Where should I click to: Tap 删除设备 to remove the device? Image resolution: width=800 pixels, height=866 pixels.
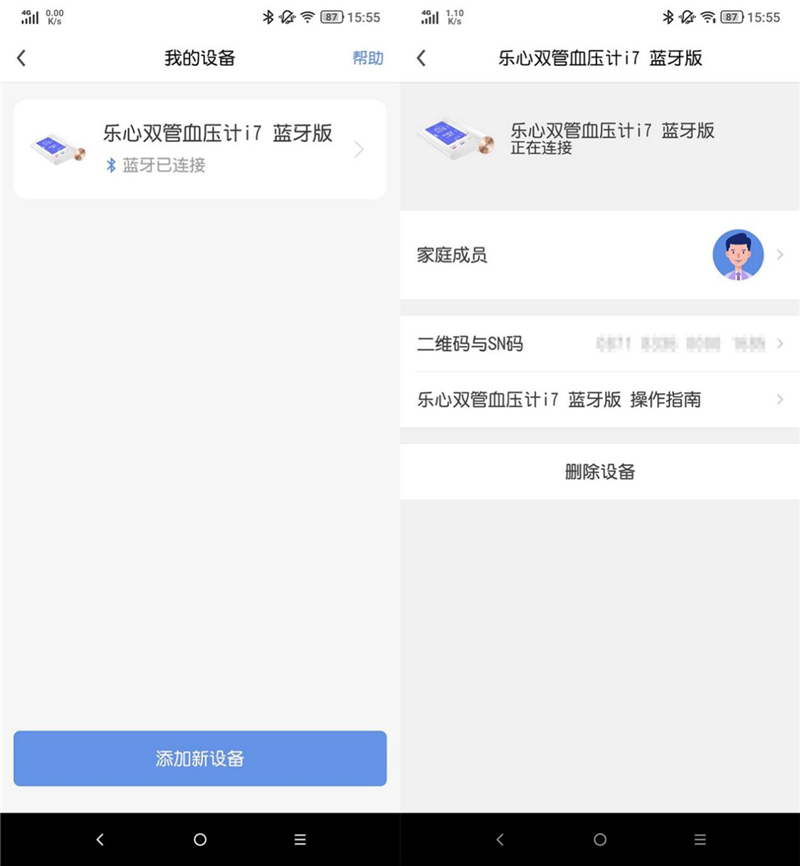(600, 471)
